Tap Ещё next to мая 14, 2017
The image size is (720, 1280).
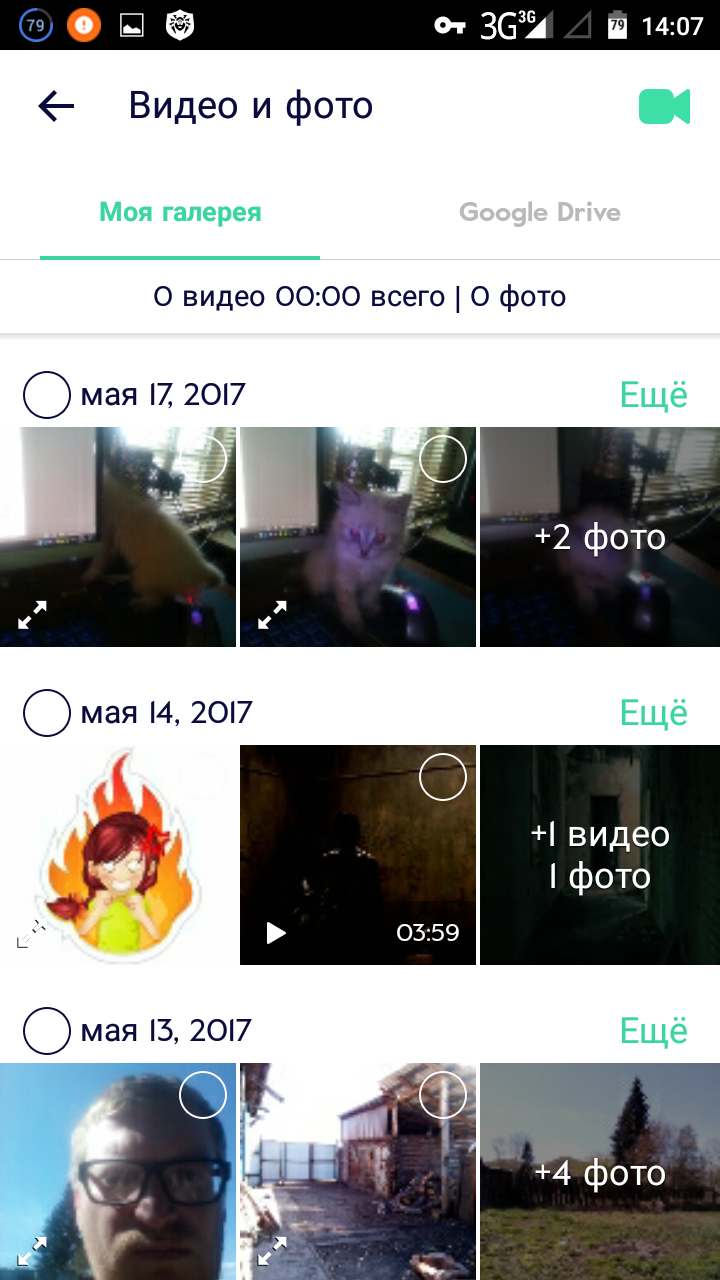(x=654, y=713)
